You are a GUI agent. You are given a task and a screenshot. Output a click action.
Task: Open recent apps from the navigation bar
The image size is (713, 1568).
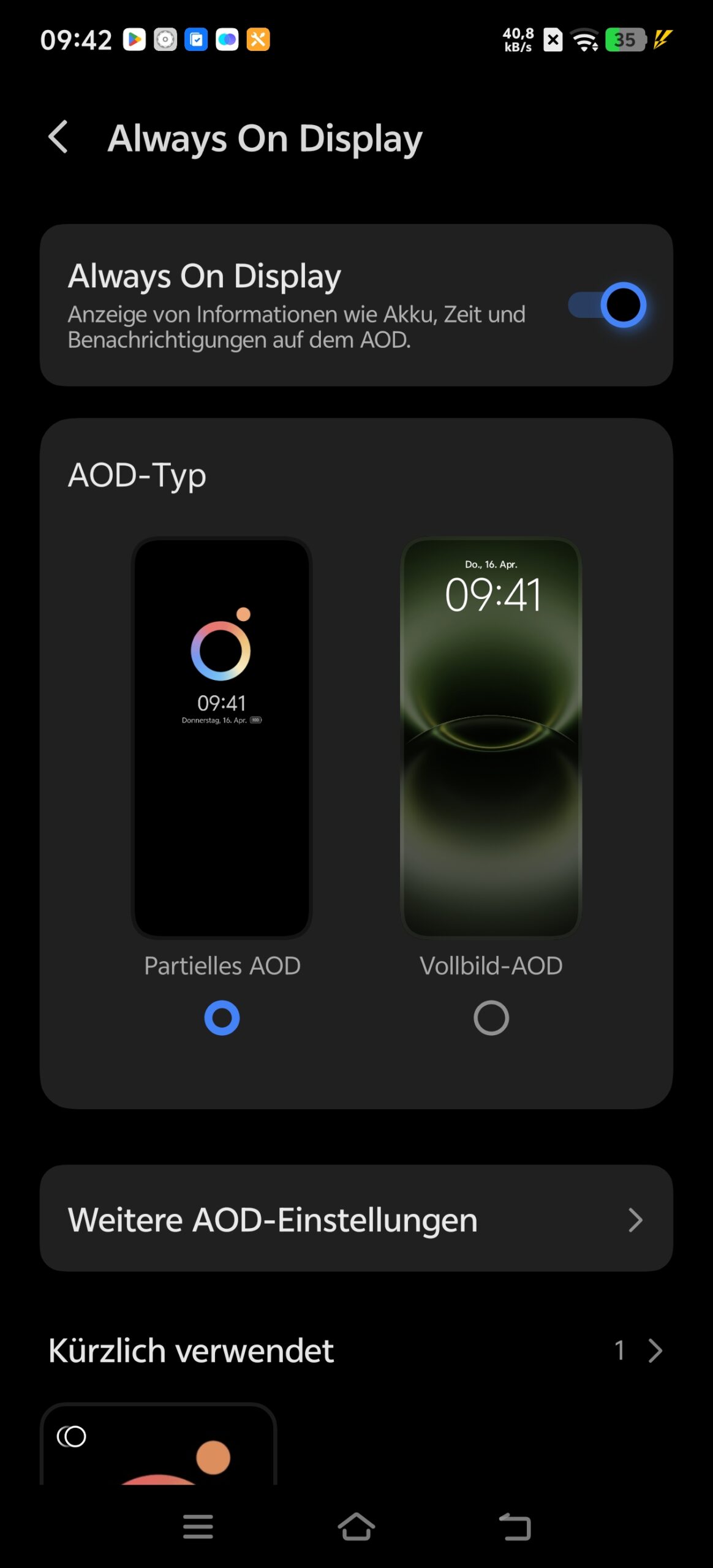point(198,1526)
